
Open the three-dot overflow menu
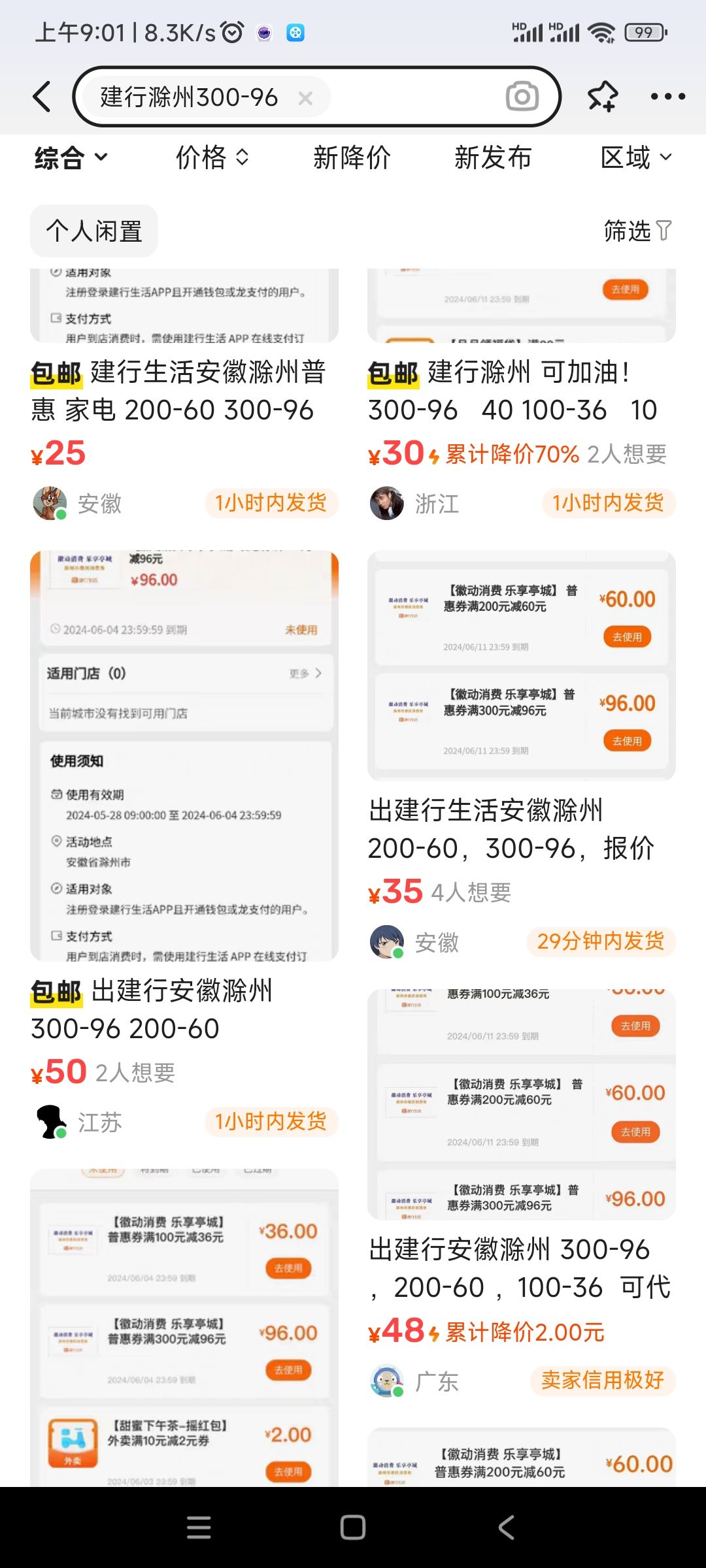[x=667, y=97]
